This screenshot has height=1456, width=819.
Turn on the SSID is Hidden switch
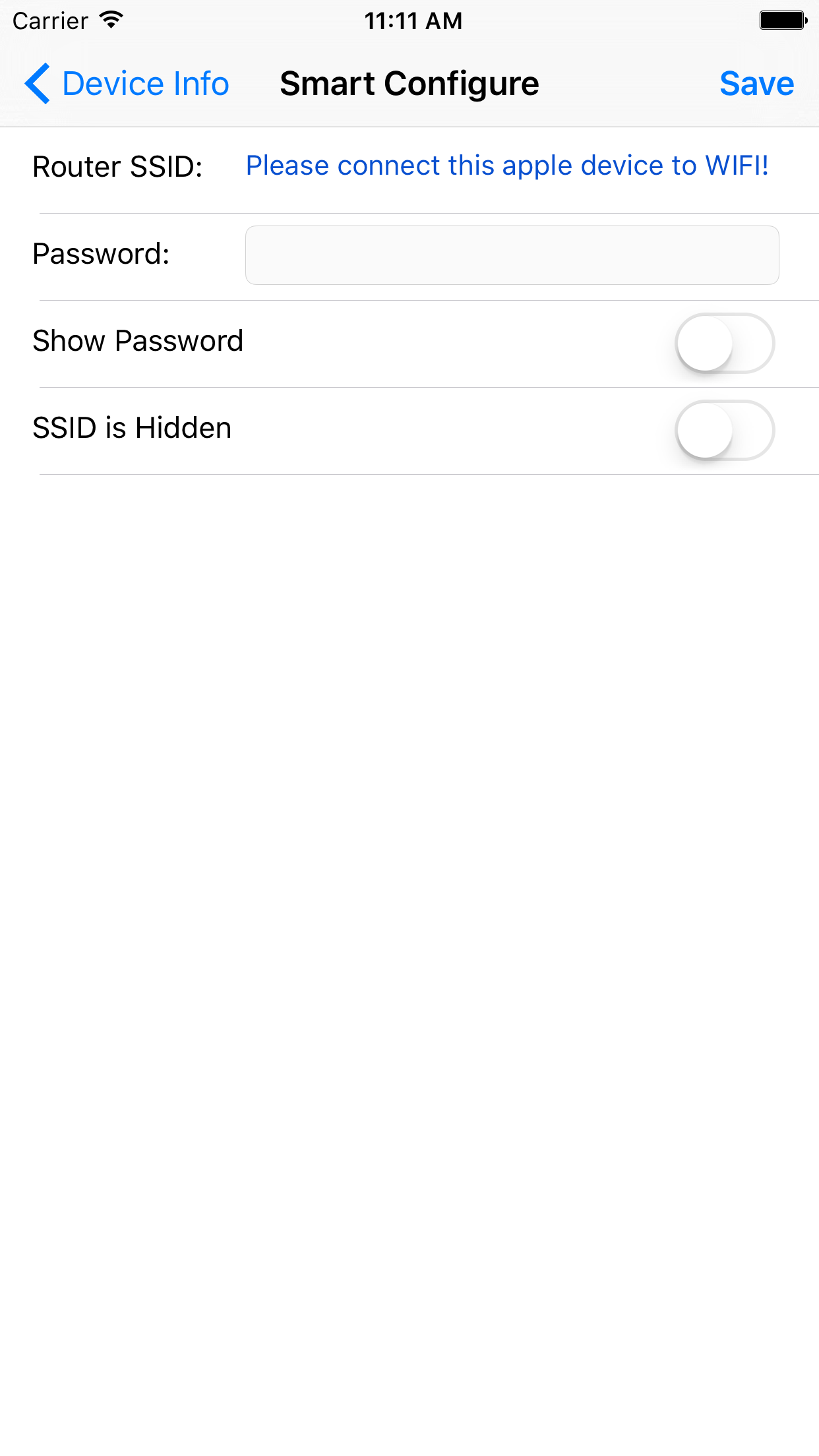725,430
